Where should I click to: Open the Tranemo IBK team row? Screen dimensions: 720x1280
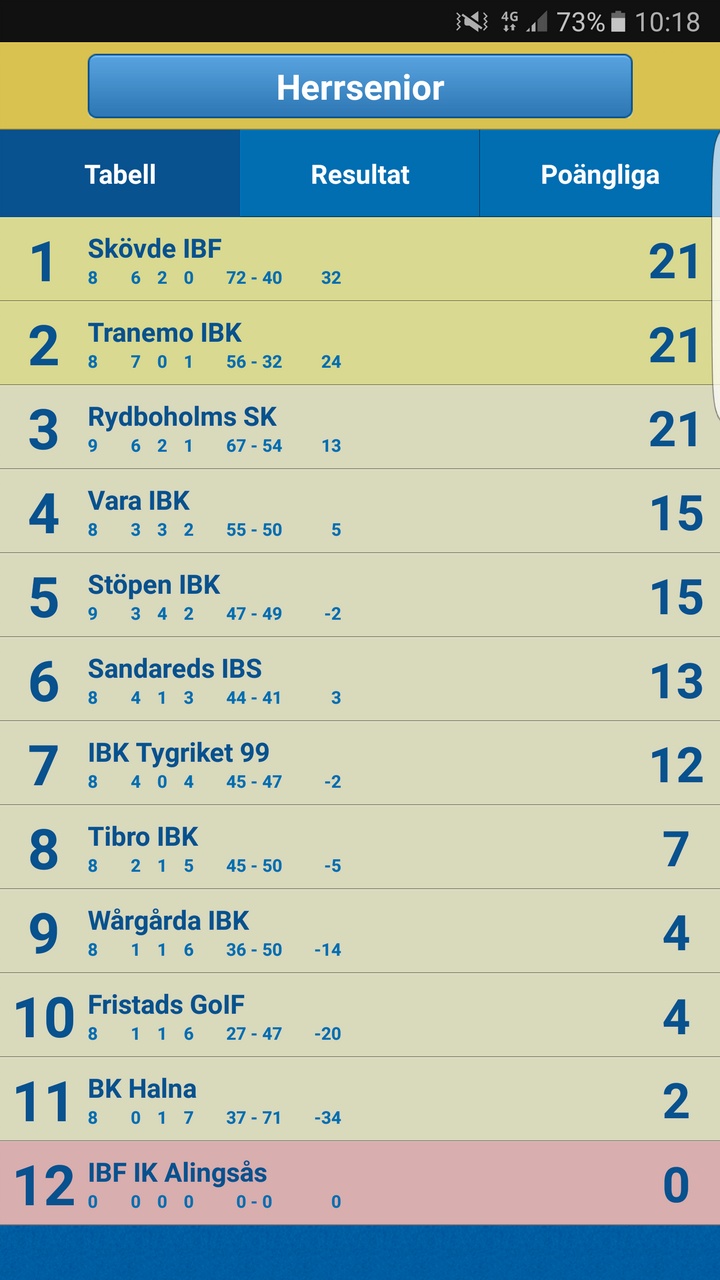[x=360, y=344]
